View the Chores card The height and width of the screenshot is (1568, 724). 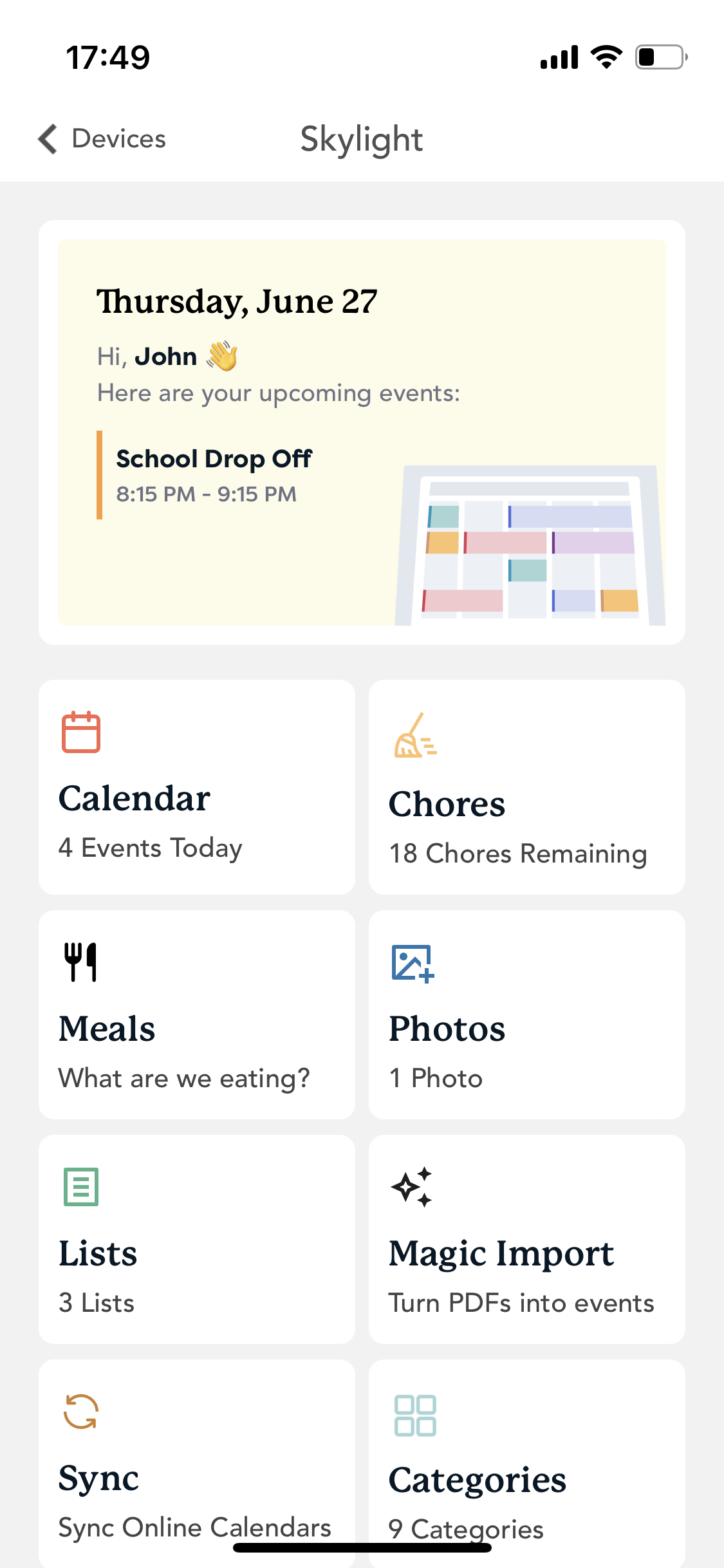click(x=526, y=787)
